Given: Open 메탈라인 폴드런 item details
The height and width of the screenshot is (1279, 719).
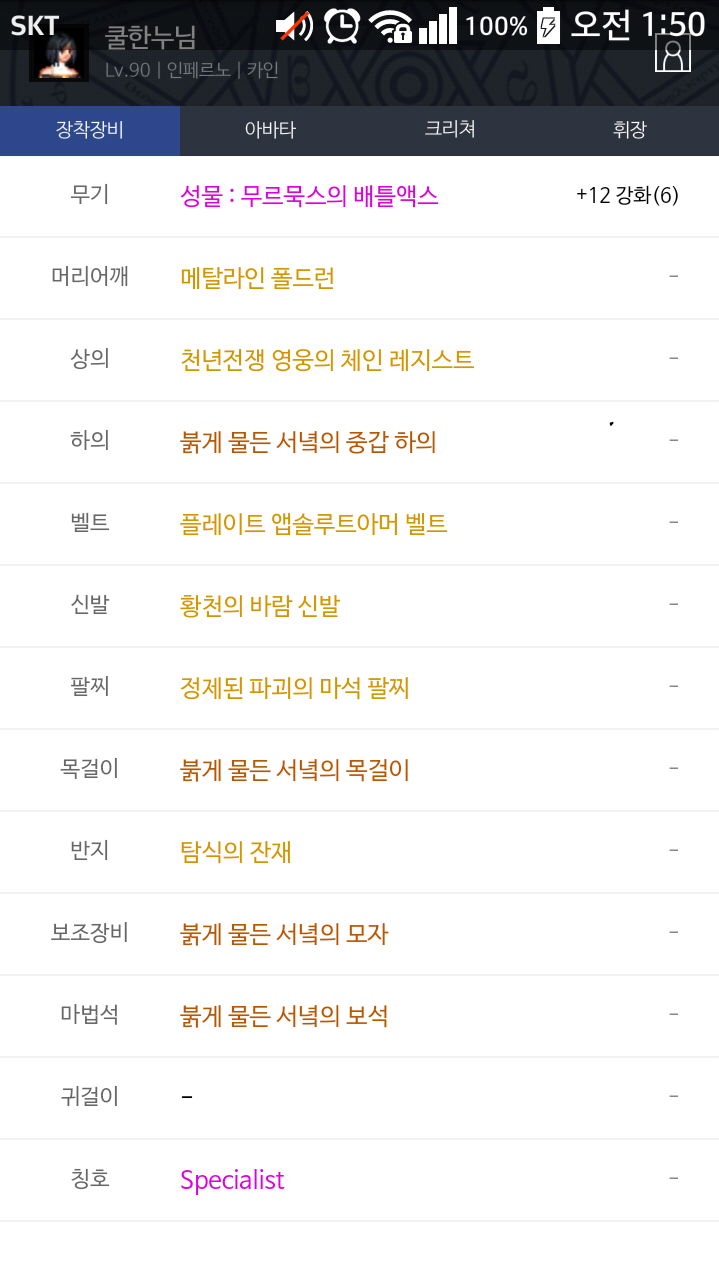Looking at the screenshot, I should tap(257, 278).
